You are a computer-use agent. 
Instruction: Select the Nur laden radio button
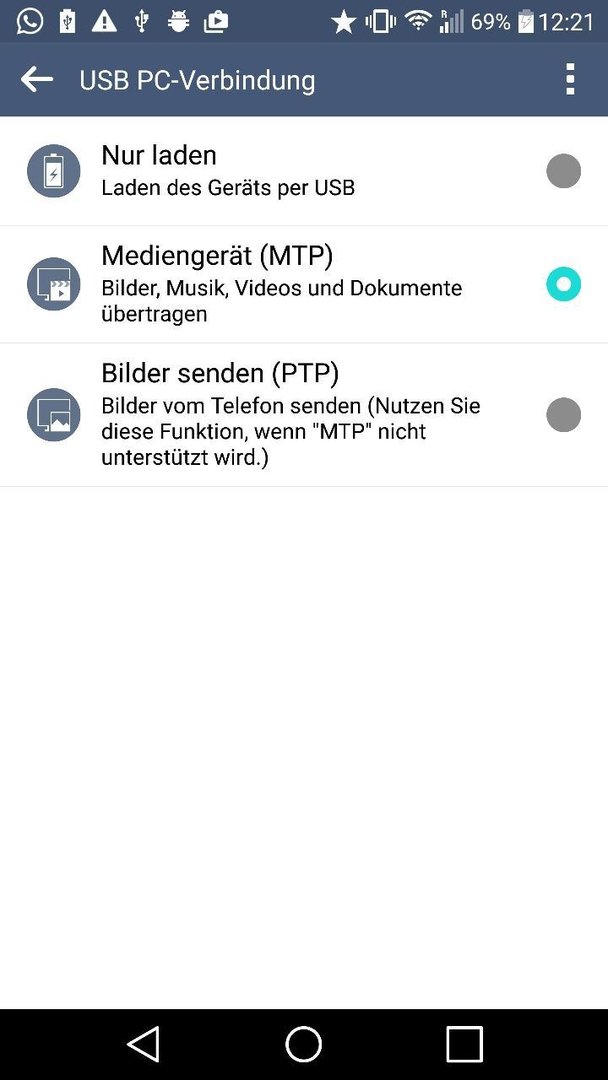(x=563, y=171)
